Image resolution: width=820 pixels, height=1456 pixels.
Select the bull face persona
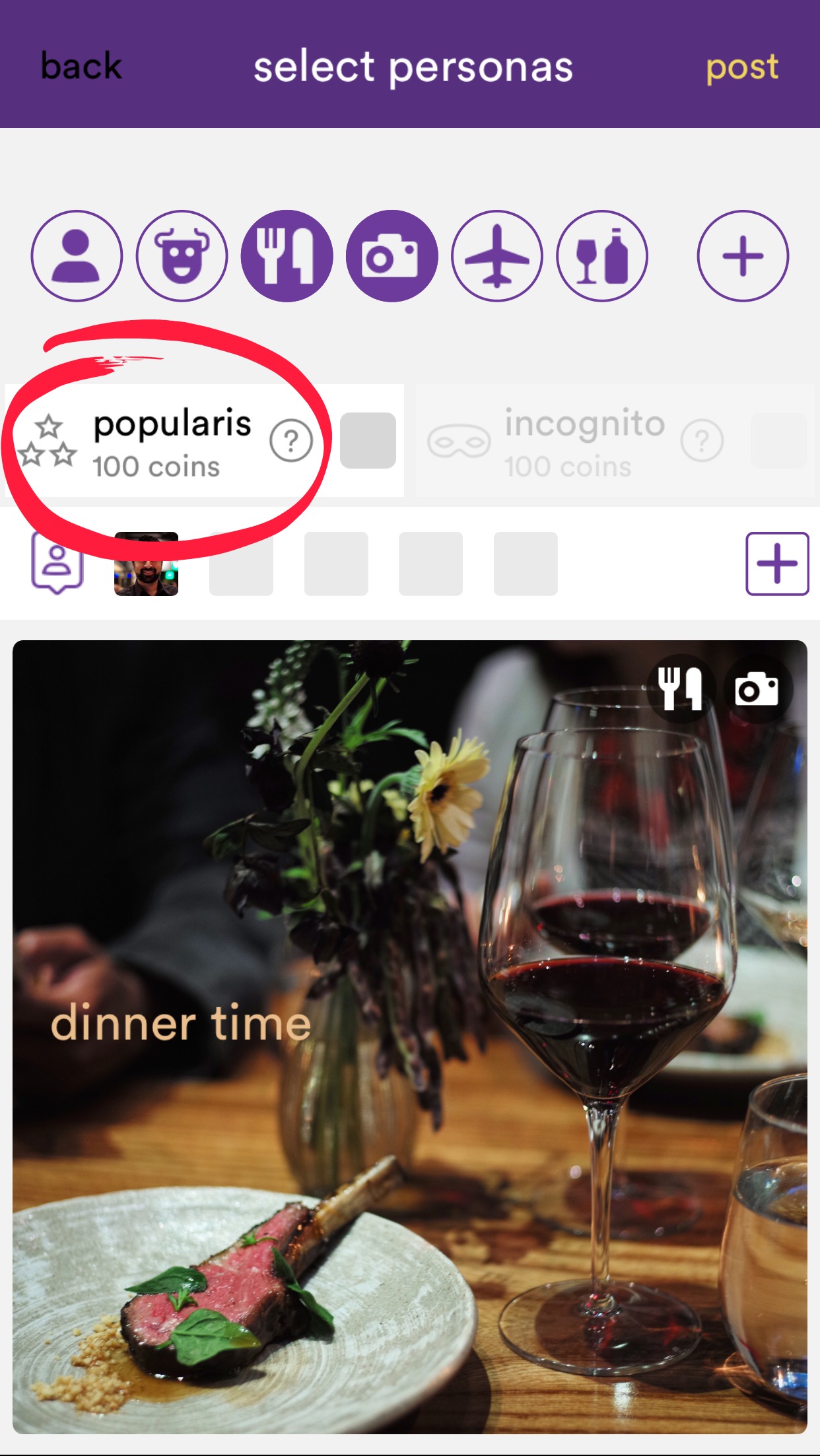[182, 256]
